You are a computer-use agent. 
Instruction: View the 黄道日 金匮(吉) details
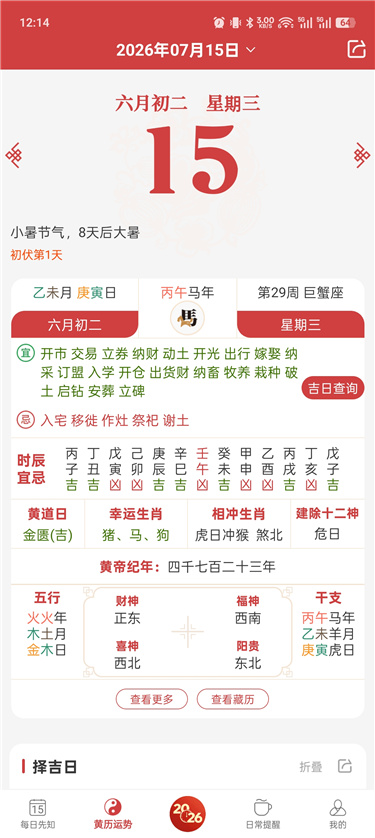point(48,524)
